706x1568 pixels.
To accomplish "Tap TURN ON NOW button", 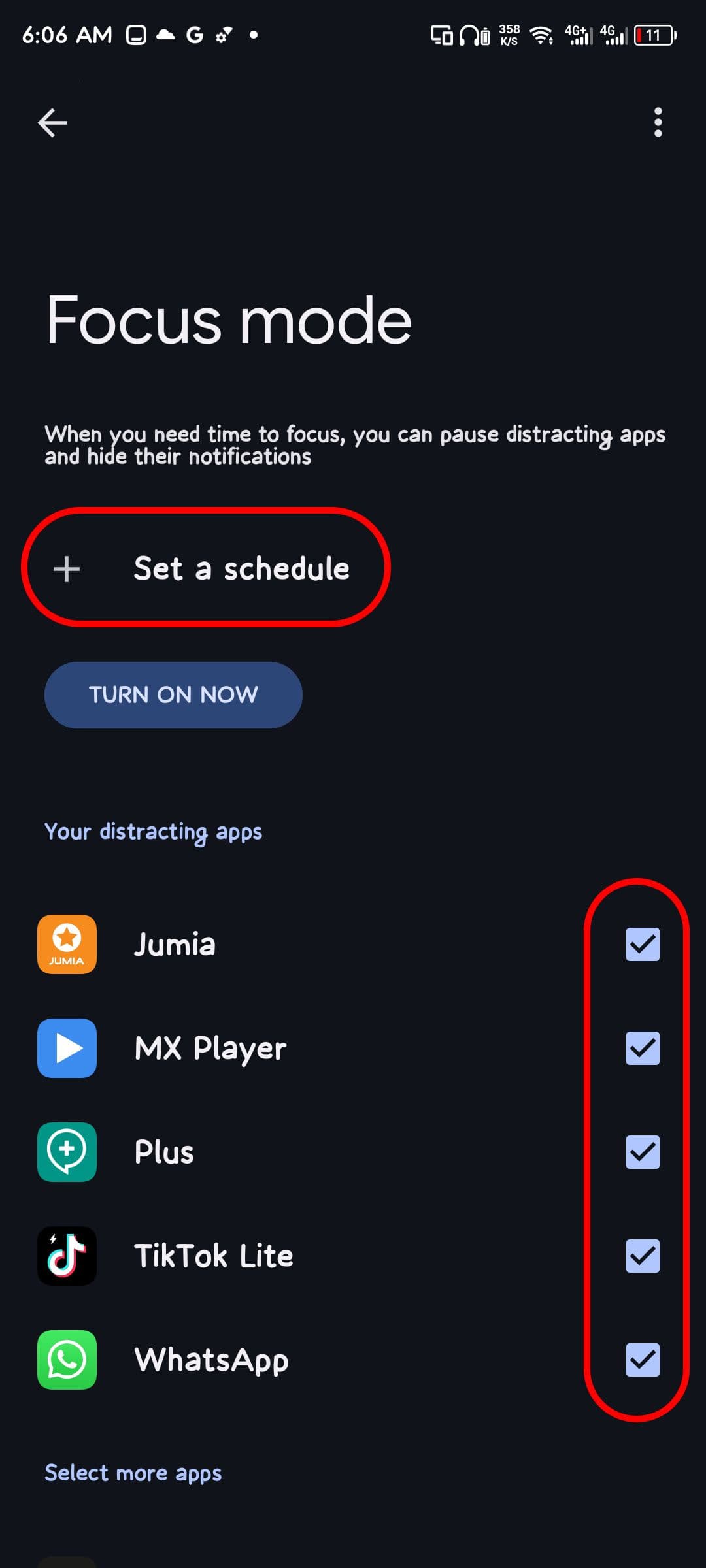I will pyautogui.click(x=173, y=694).
